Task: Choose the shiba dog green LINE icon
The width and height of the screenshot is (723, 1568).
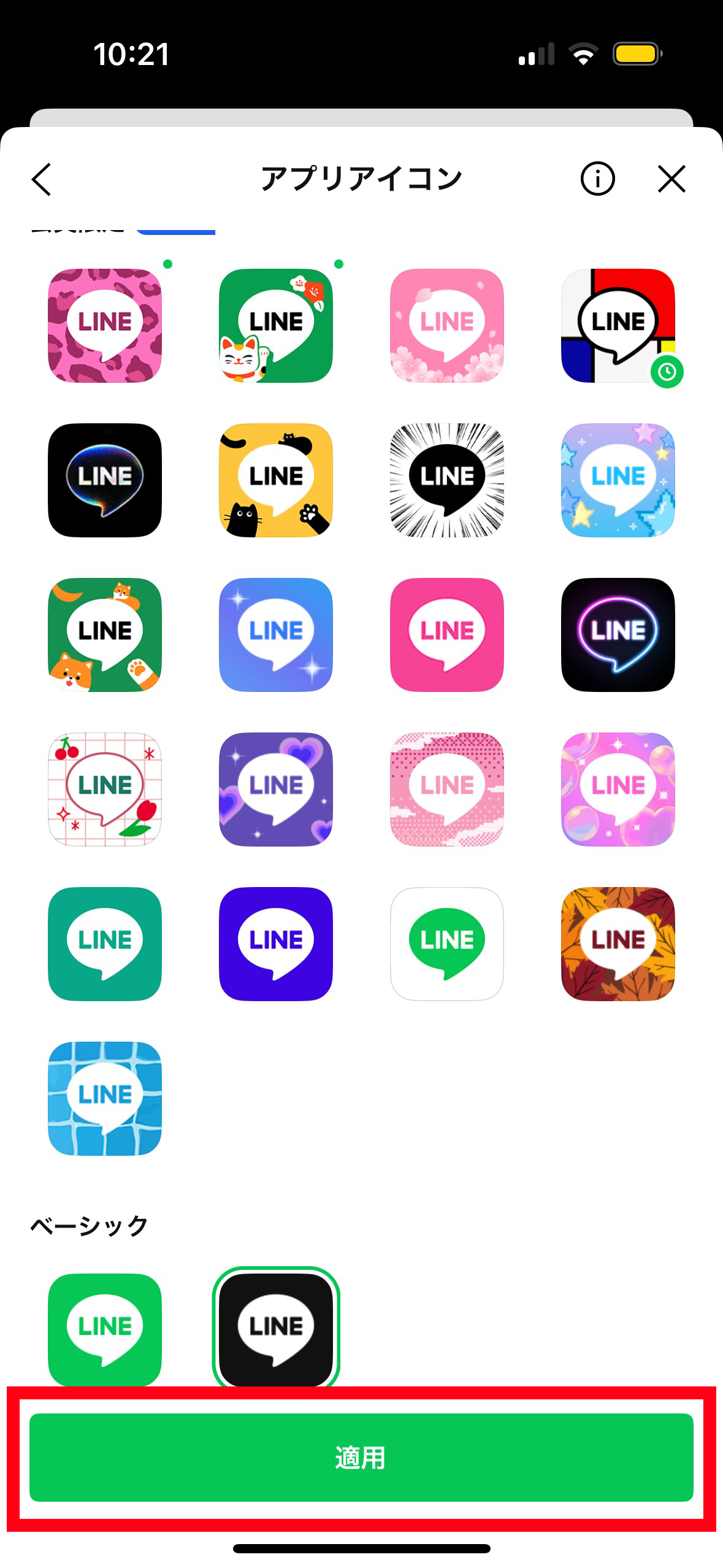Action: pos(105,634)
